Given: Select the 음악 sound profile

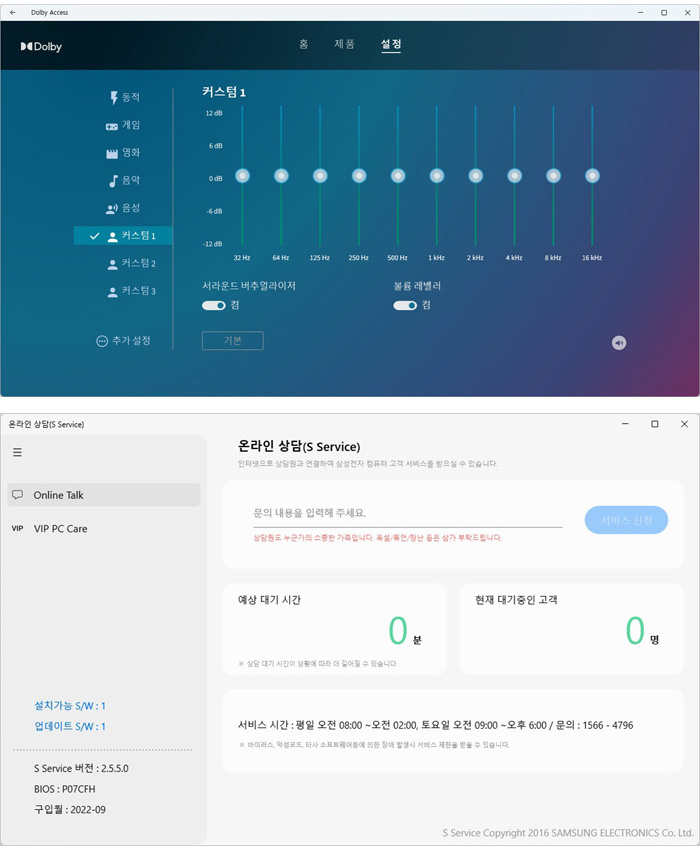Looking at the screenshot, I should (124, 180).
